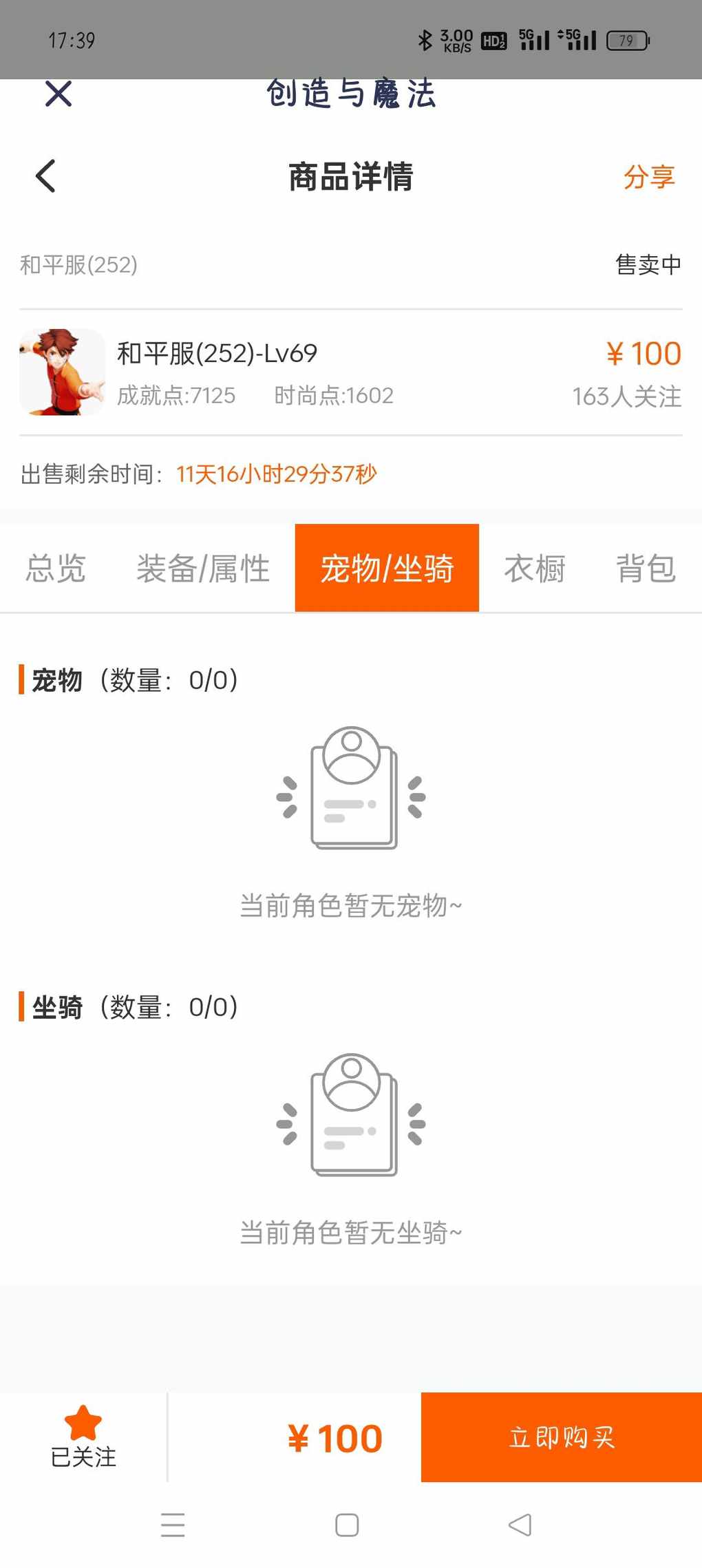Go back from 商品详情
The image size is (702, 1568).
point(45,176)
